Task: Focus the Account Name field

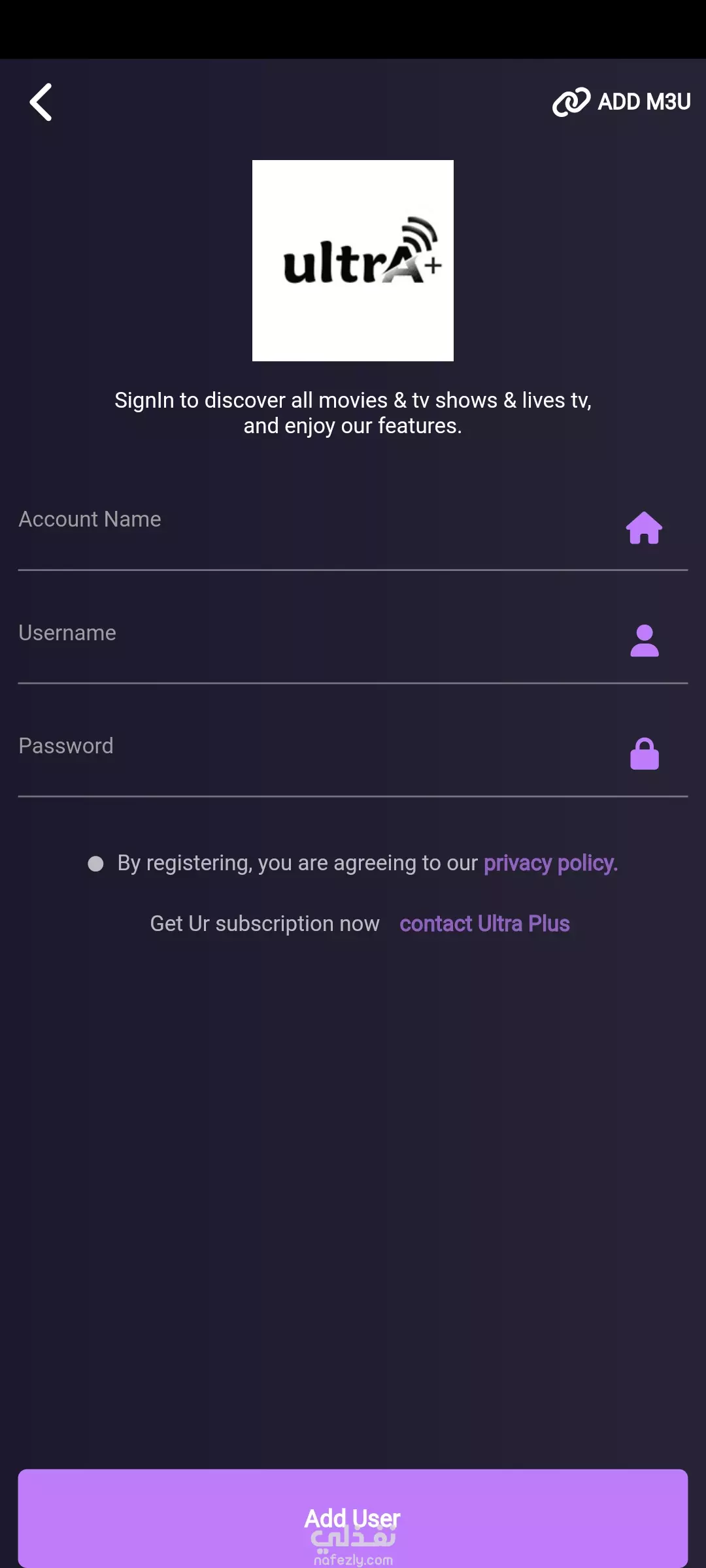Action: 353,528
